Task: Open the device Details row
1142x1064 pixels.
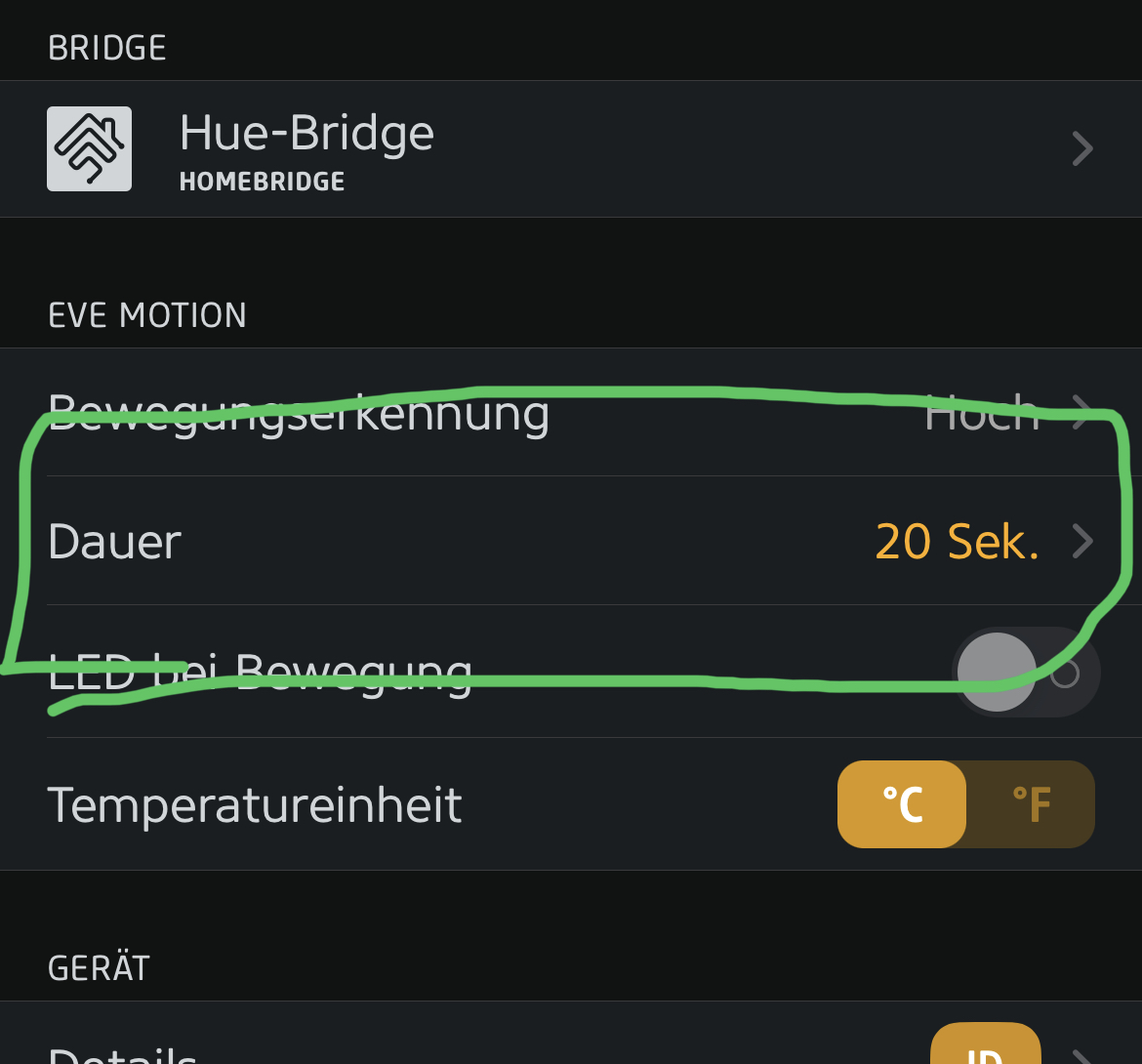Action: click(570, 1049)
